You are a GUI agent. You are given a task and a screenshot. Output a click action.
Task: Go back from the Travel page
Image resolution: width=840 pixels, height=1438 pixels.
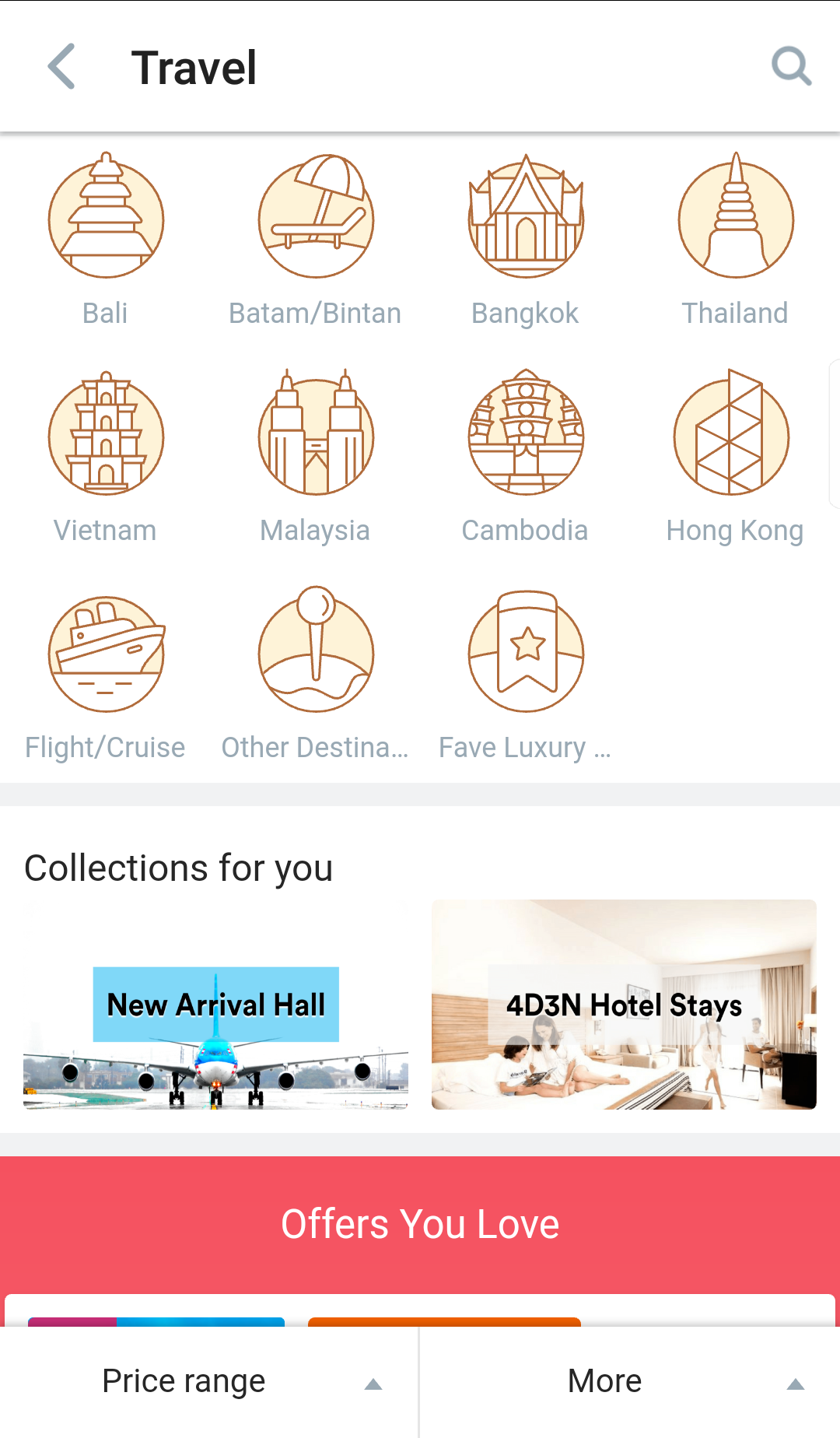pos(62,67)
